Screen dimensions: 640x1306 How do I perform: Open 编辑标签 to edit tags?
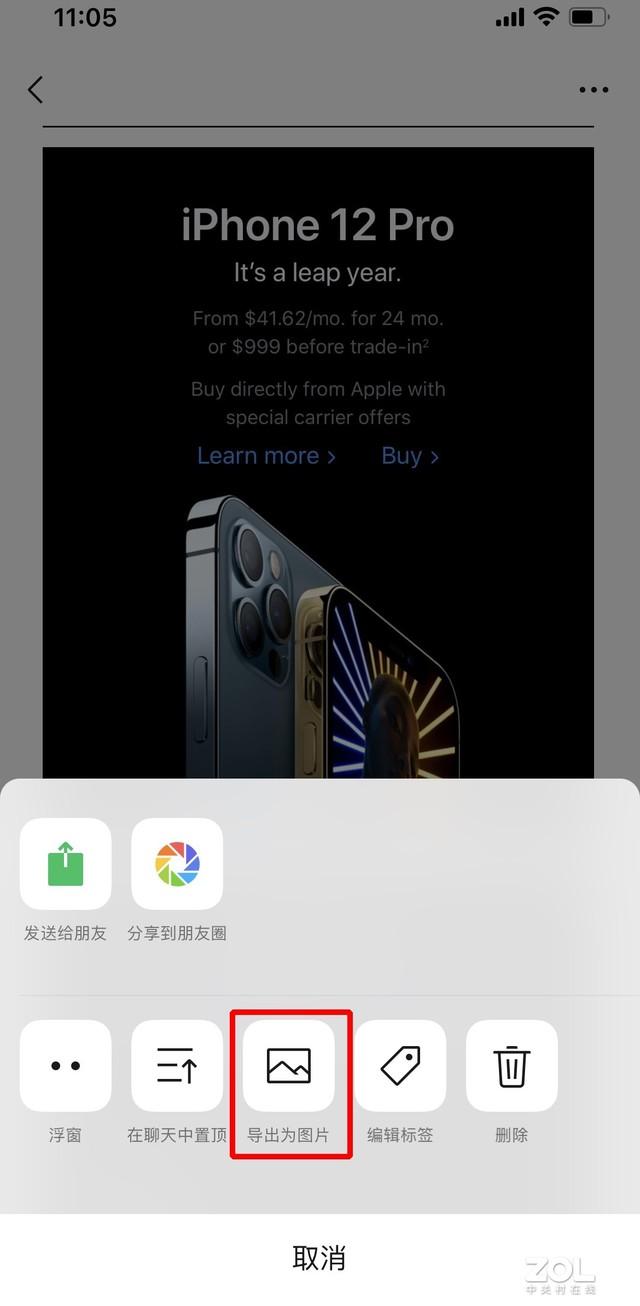click(x=400, y=1066)
